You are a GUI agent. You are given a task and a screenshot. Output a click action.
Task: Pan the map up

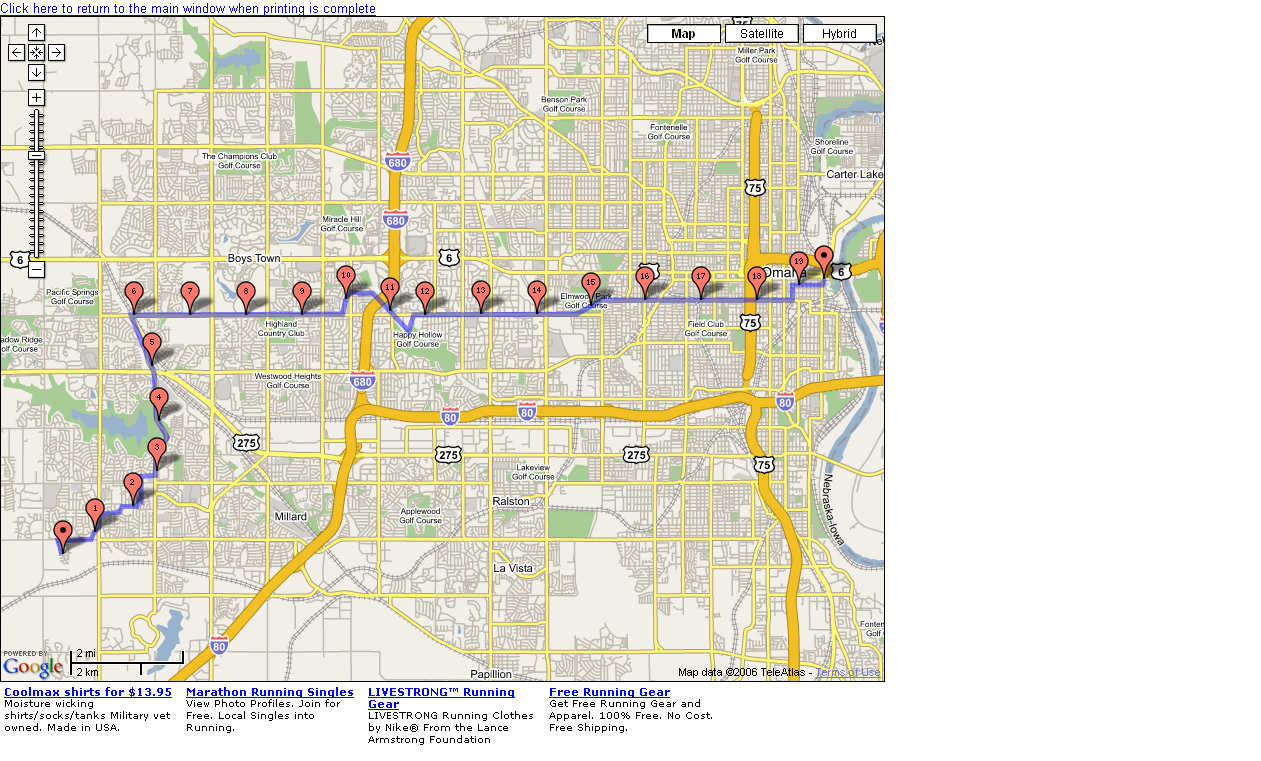[36, 33]
